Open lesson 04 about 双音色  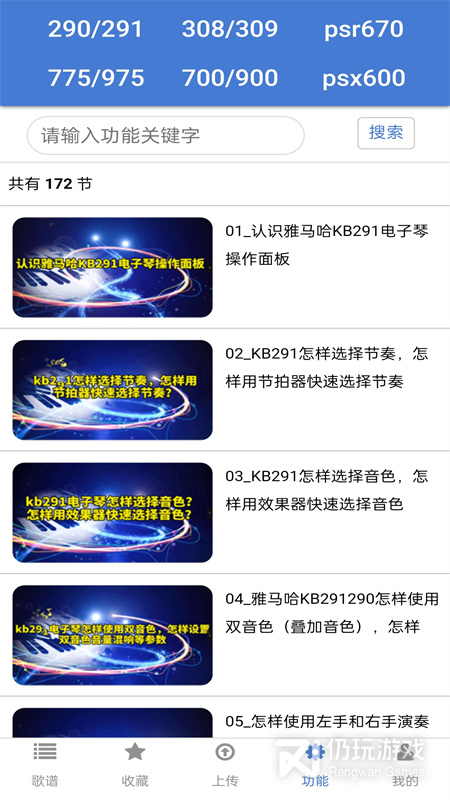[225, 635]
